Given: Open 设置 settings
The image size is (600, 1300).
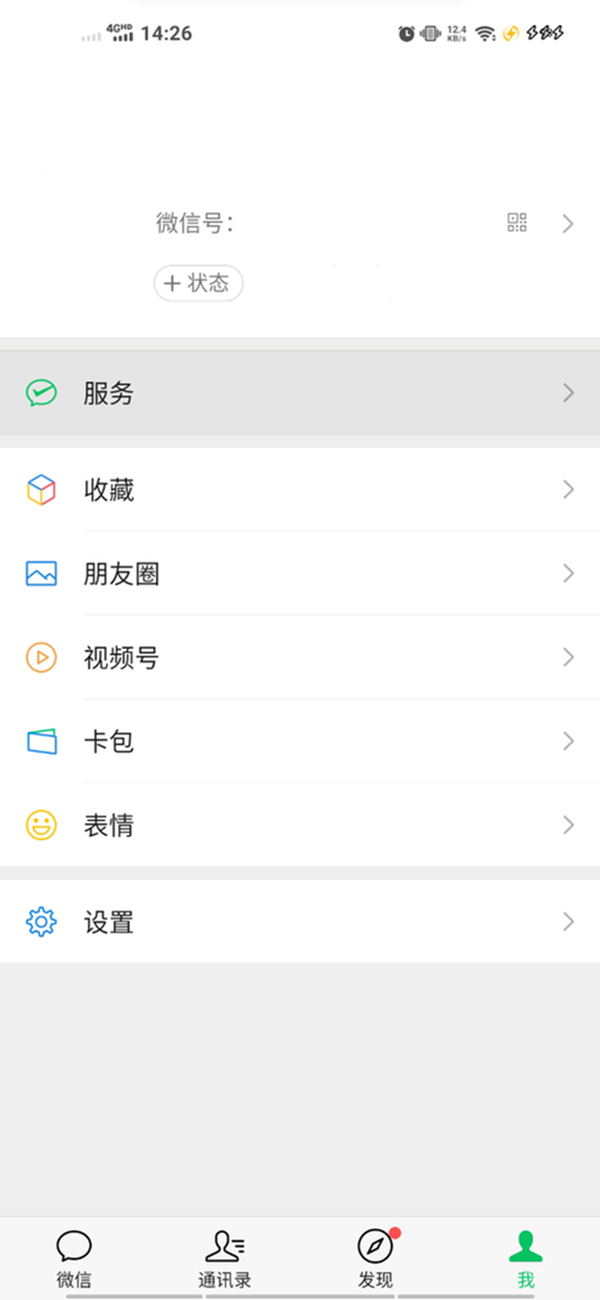Looking at the screenshot, I should [300, 922].
